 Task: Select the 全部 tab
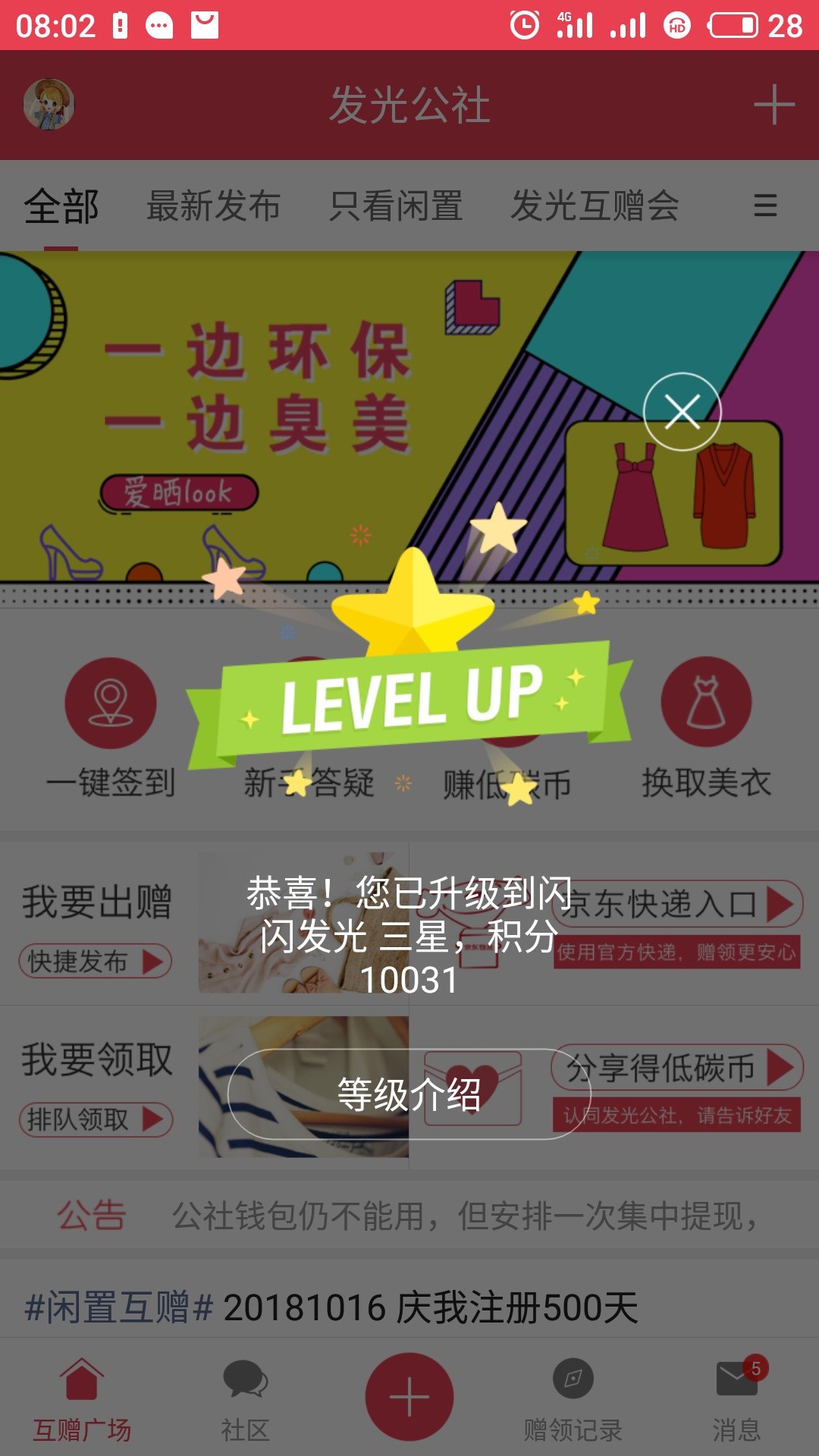[x=61, y=206]
